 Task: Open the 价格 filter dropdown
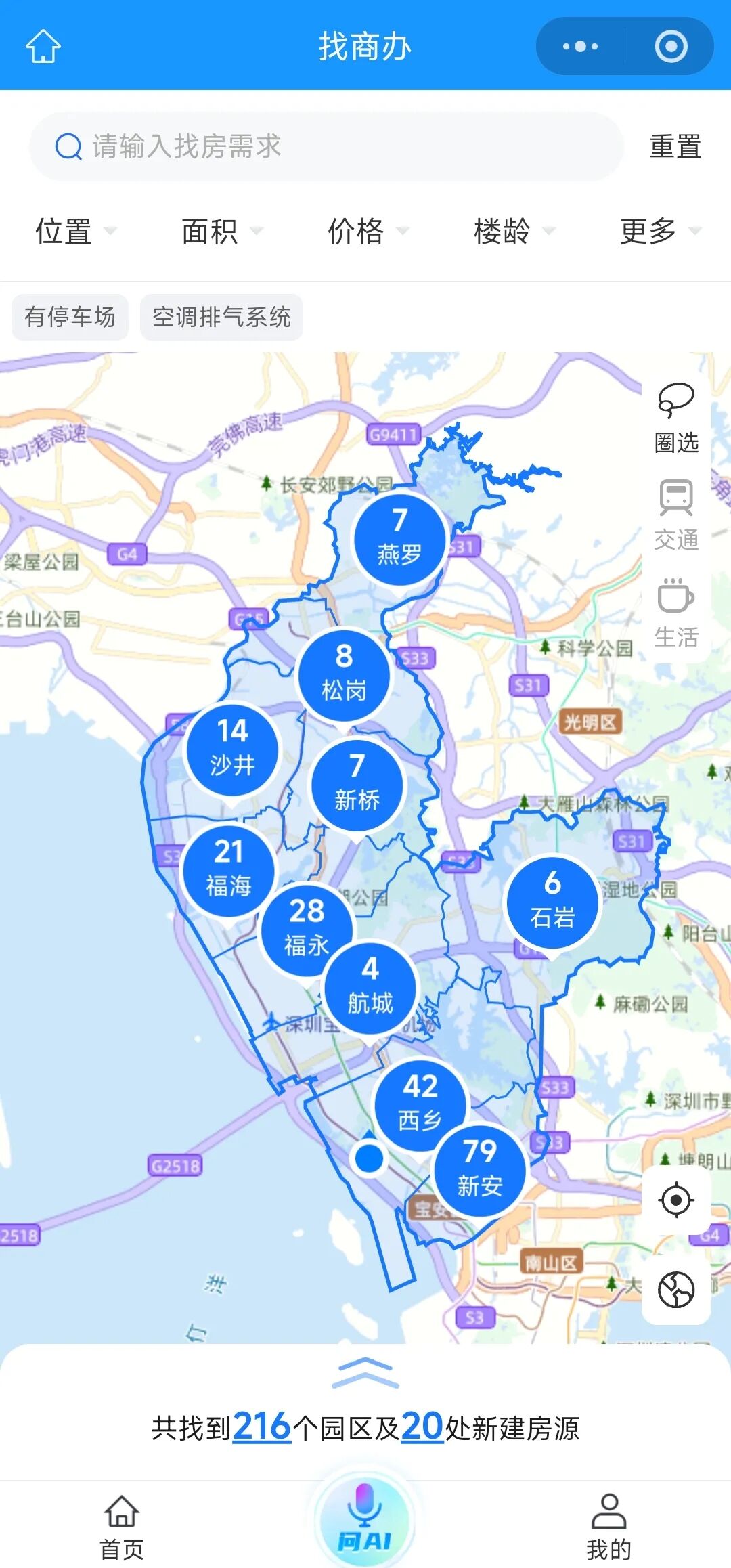tap(367, 232)
